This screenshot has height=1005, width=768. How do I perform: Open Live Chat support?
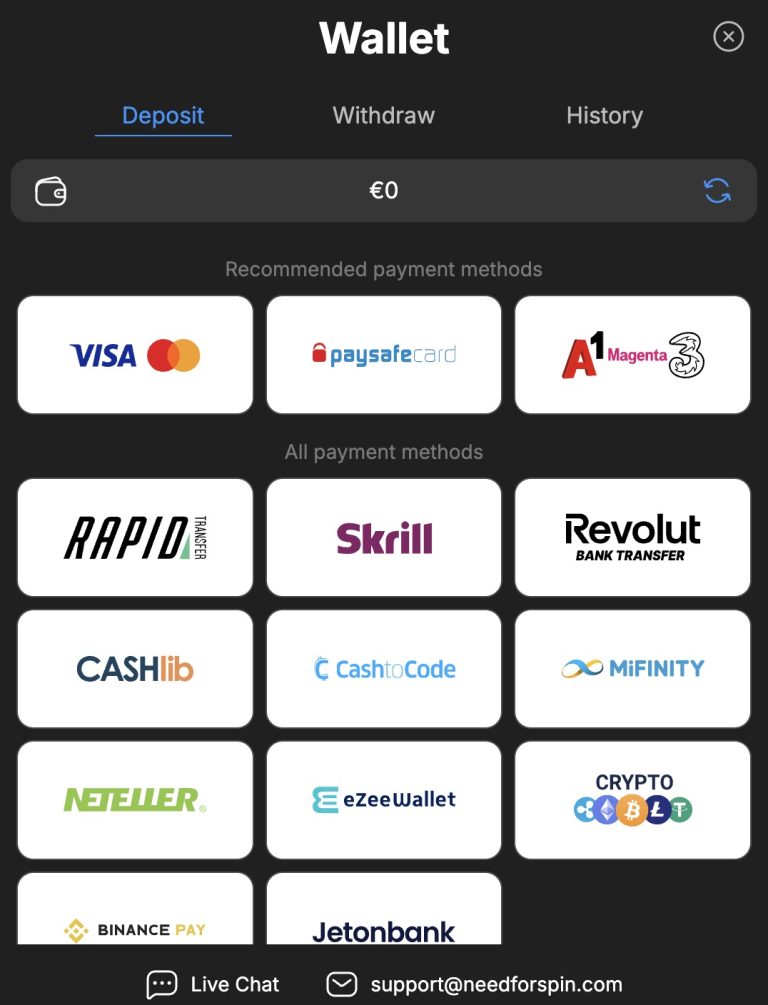click(x=213, y=984)
